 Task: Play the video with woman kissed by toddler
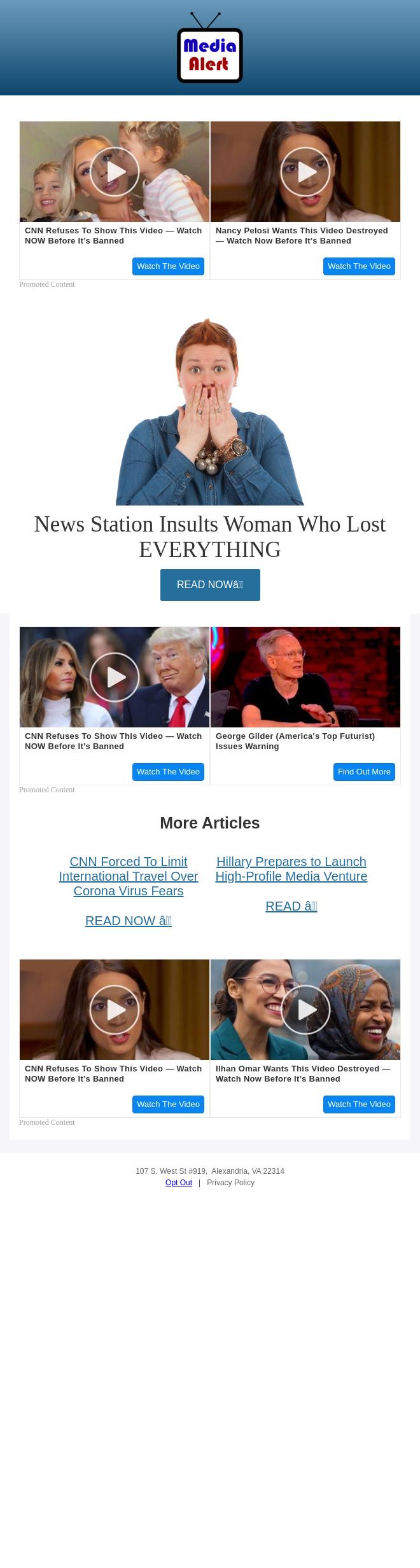coord(115,172)
